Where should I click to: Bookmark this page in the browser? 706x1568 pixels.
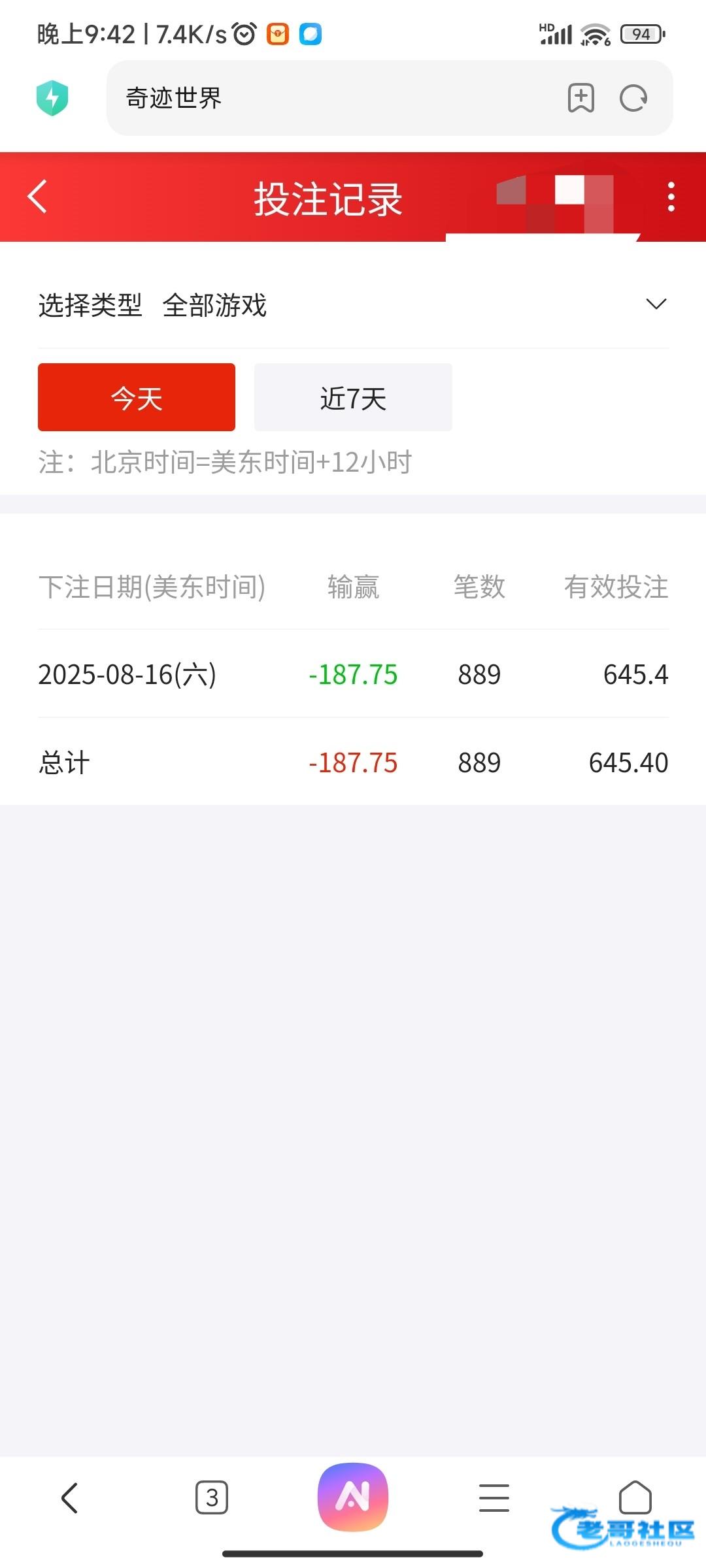pyautogui.click(x=580, y=98)
